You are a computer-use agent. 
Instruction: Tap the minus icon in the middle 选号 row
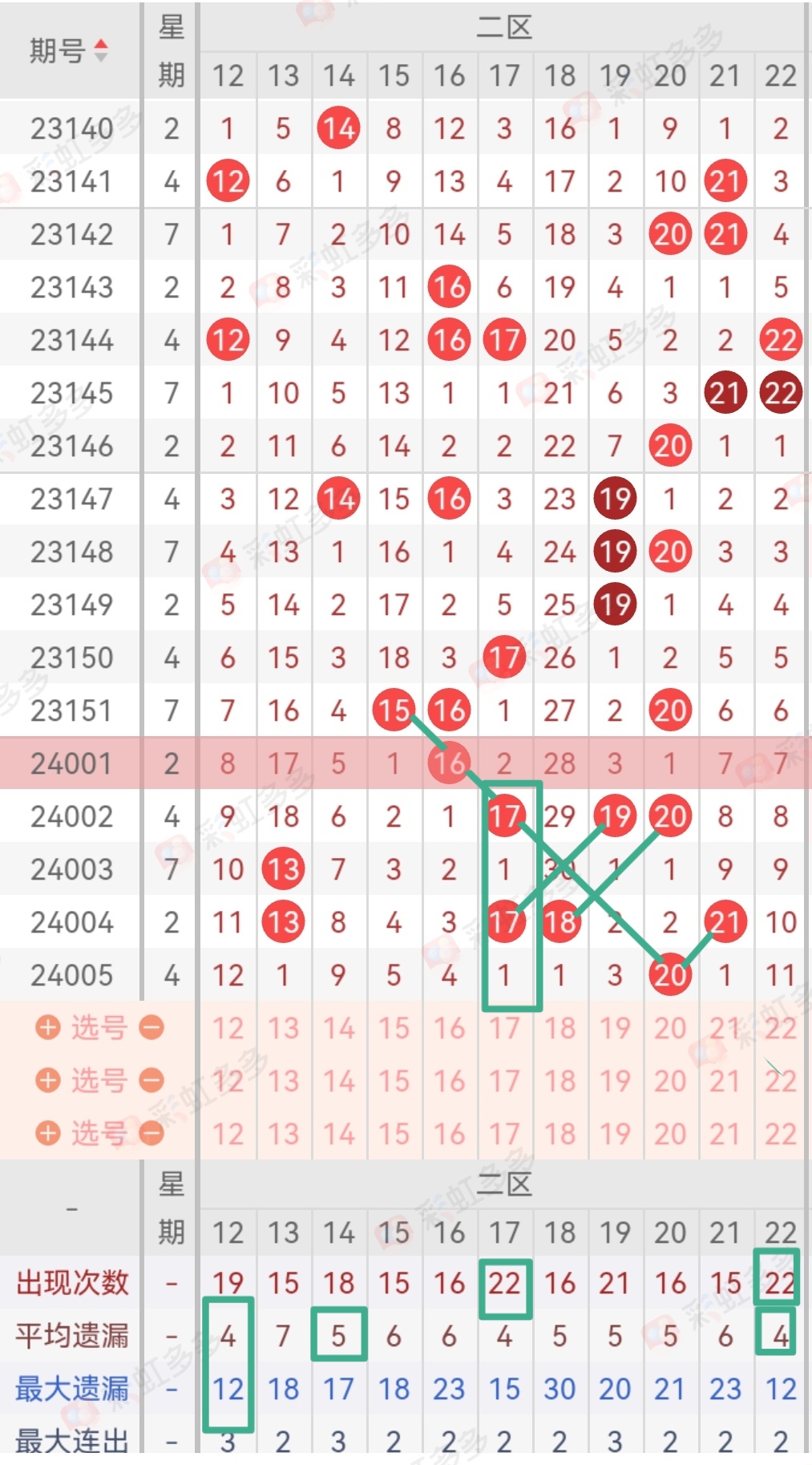click(x=151, y=1080)
